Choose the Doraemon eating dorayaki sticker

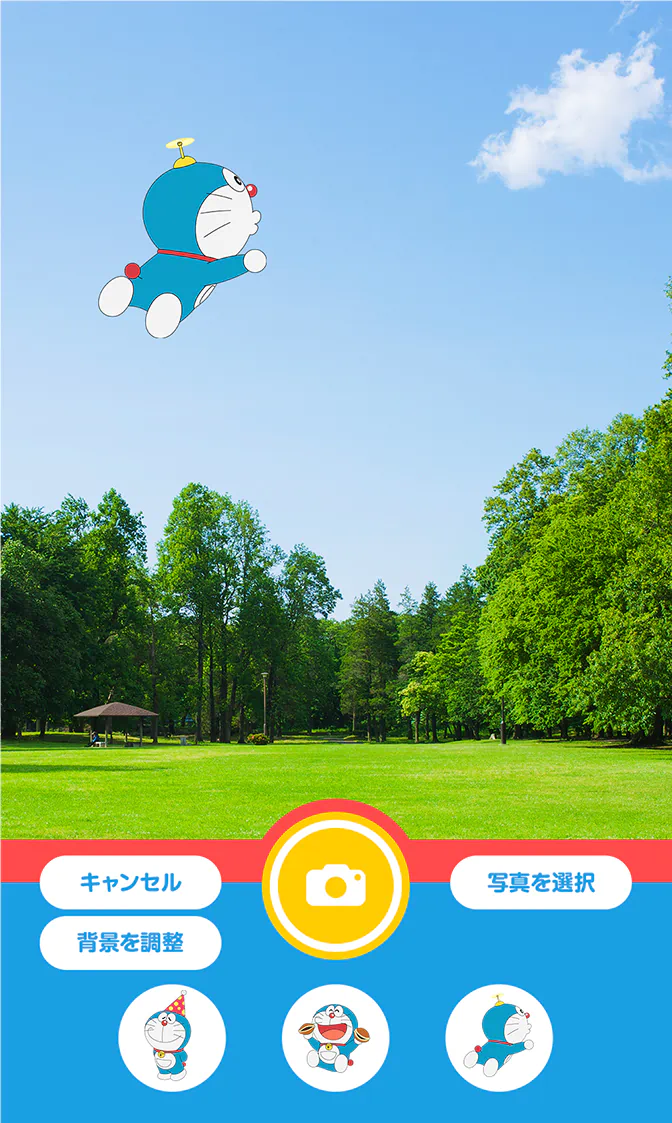(335, 1038)
